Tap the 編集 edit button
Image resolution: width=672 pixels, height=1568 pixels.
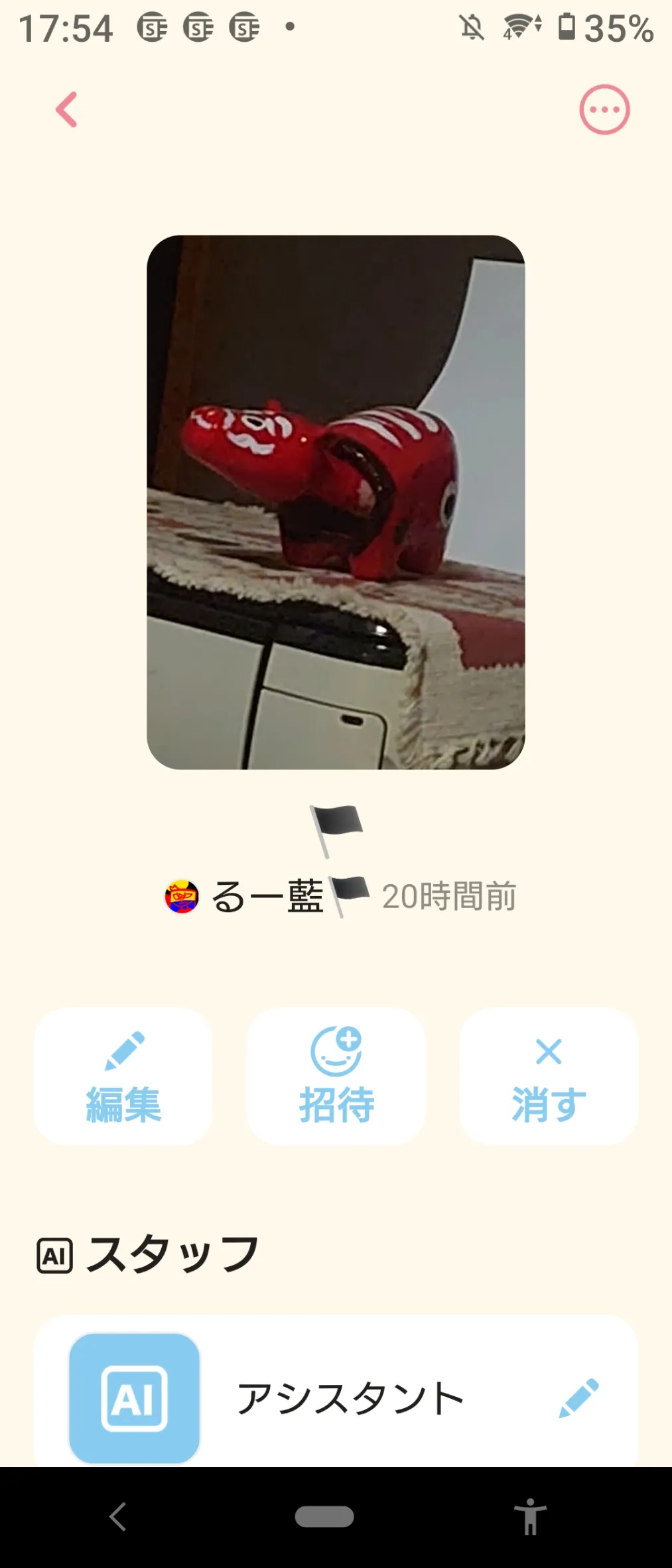click(x=123, y=1076)
